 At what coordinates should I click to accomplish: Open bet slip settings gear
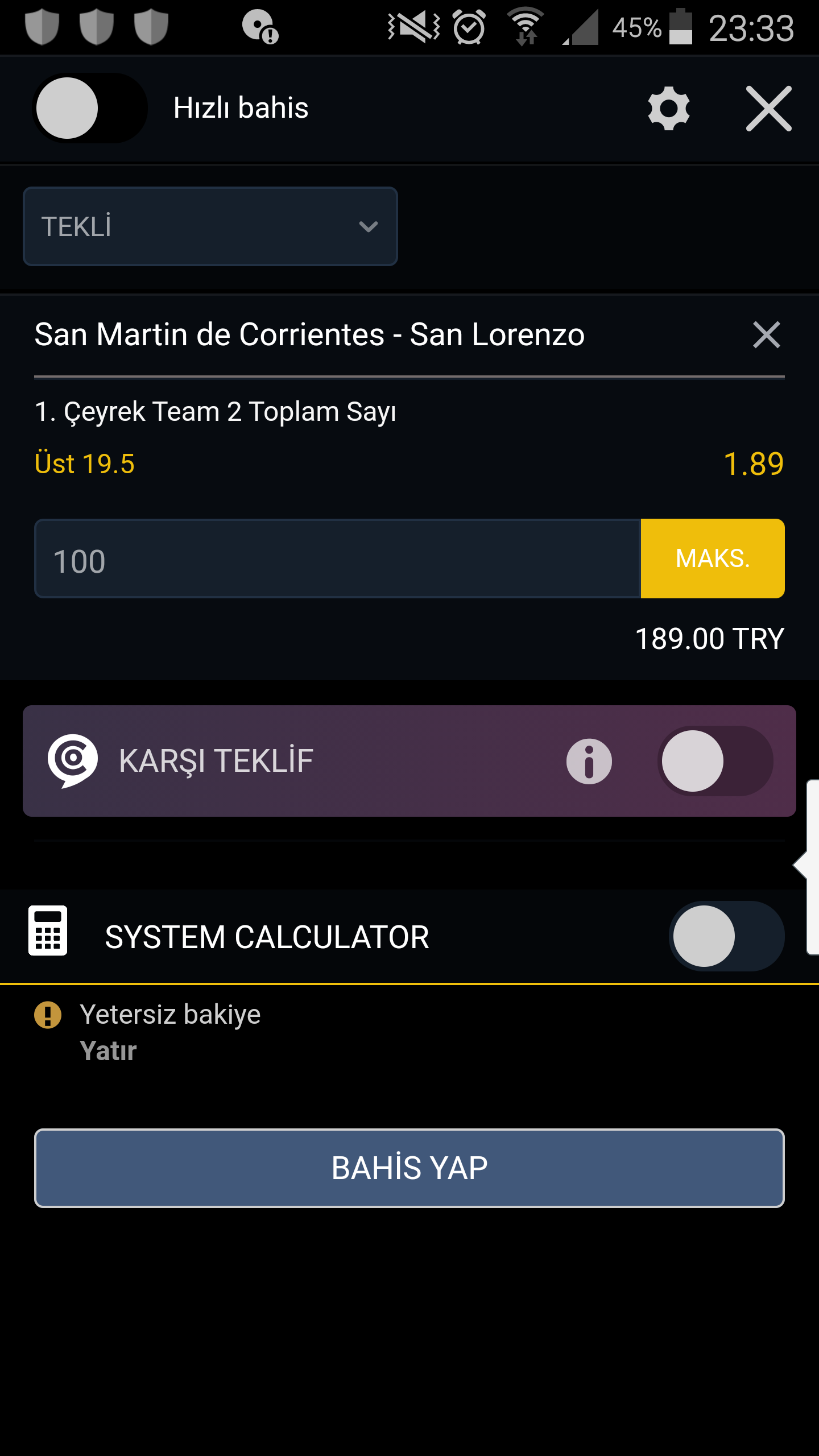click(x=669, y=108)
